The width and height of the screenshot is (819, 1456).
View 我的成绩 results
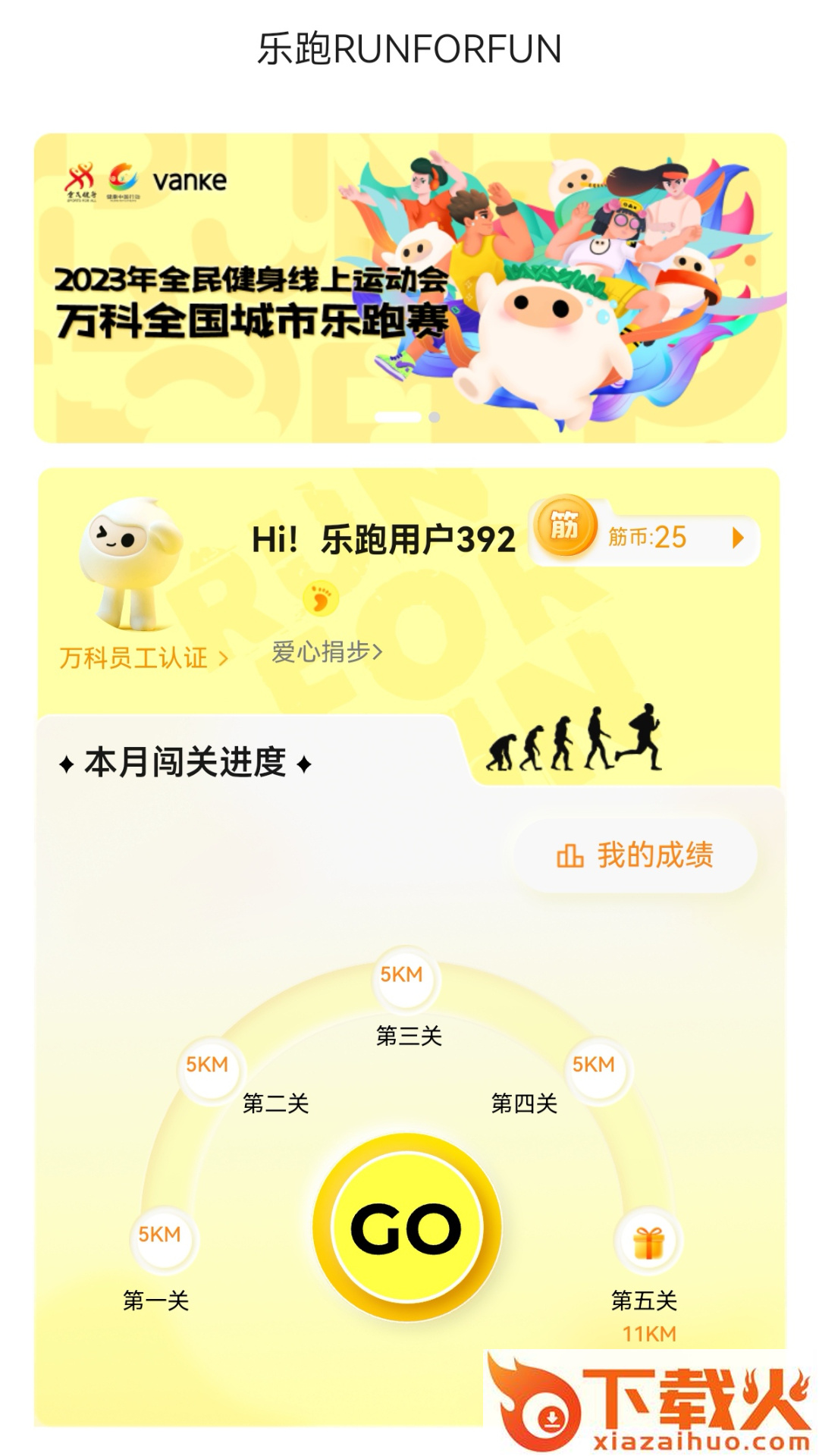(x=635, y=855)
